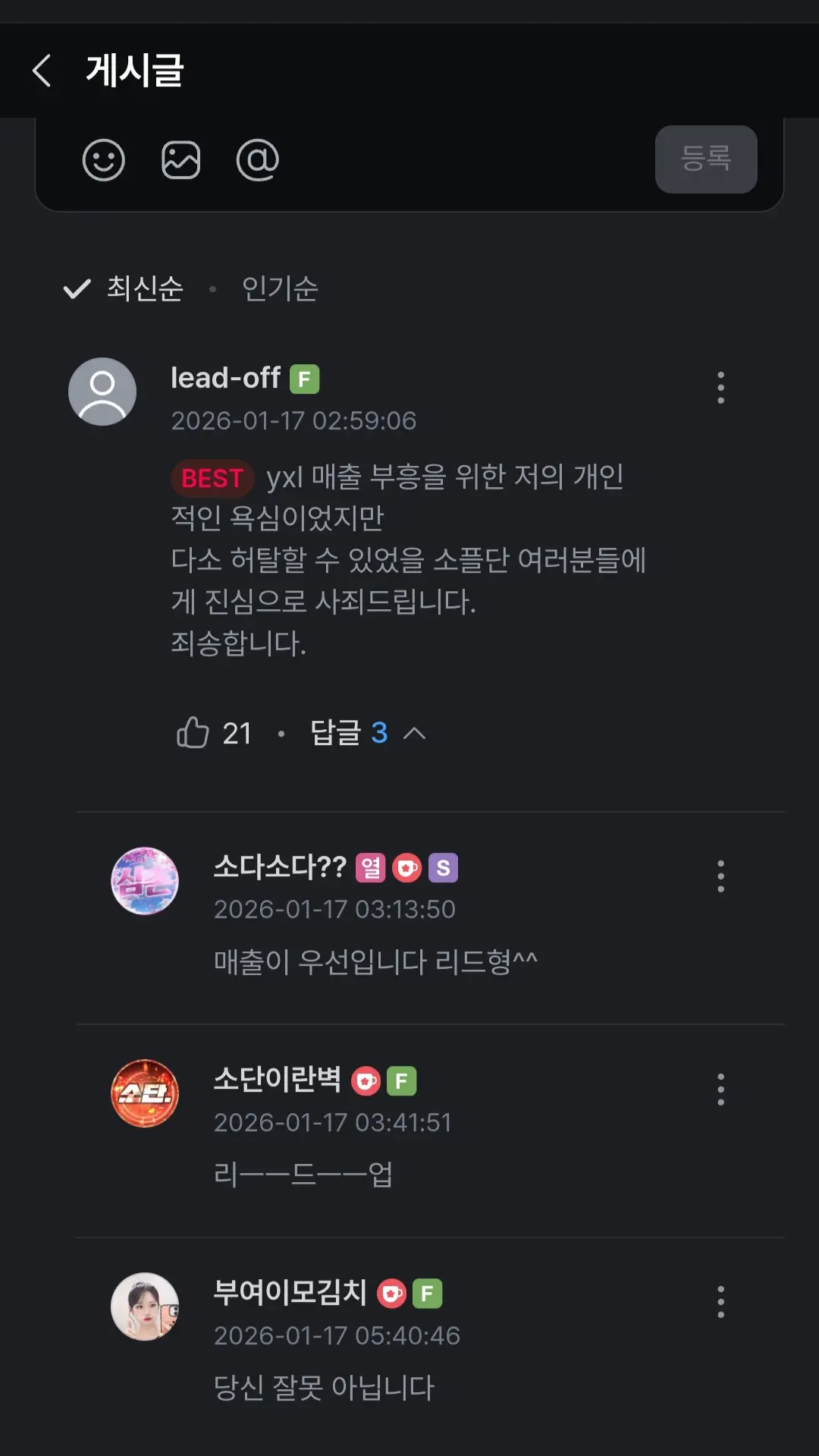This screenshot has height=1456, width=819.
Task: Select the @ mention icon
Action: [x=258, y=160]
